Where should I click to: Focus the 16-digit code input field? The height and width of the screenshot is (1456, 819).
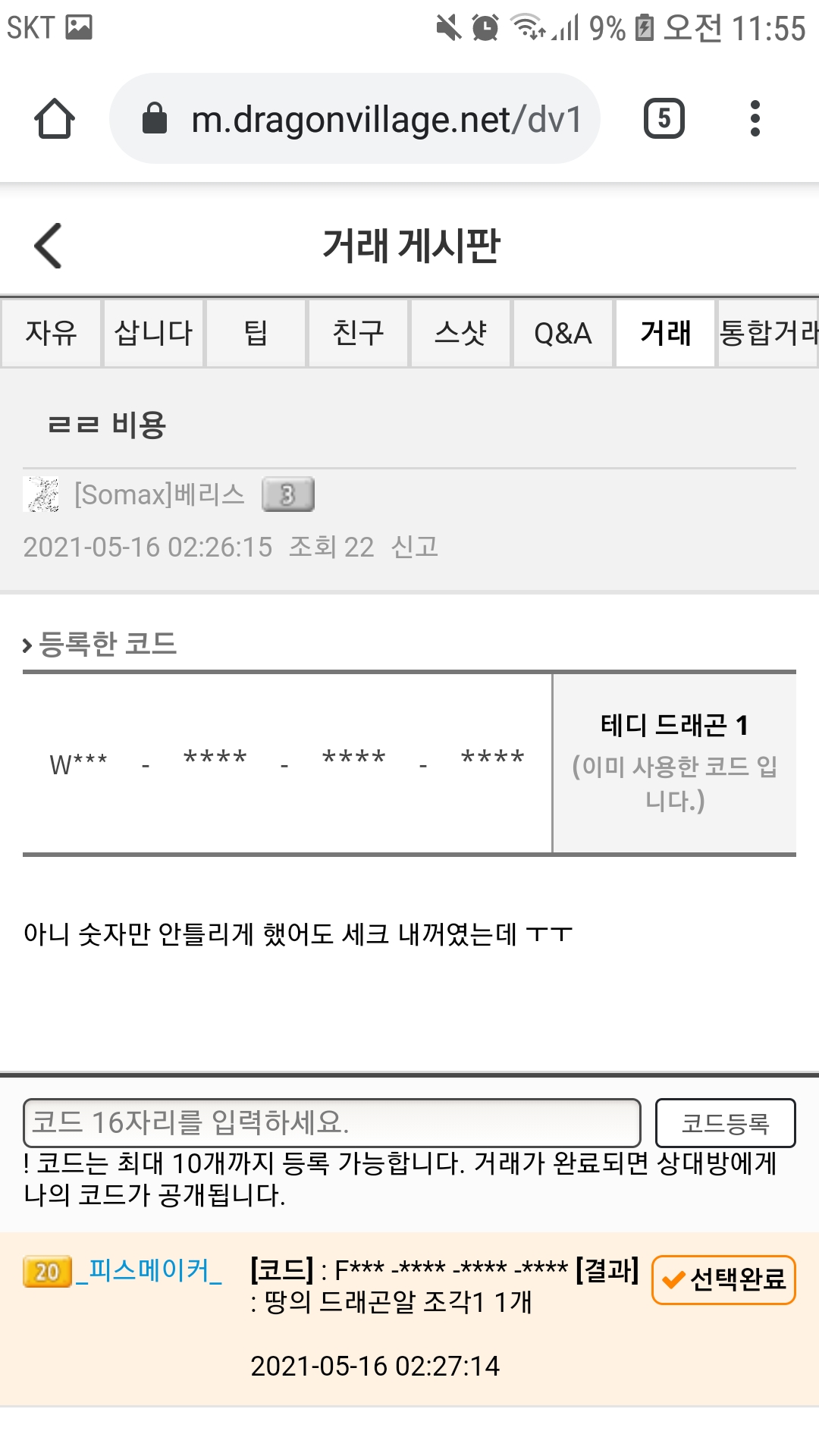tap(331, 1122)
